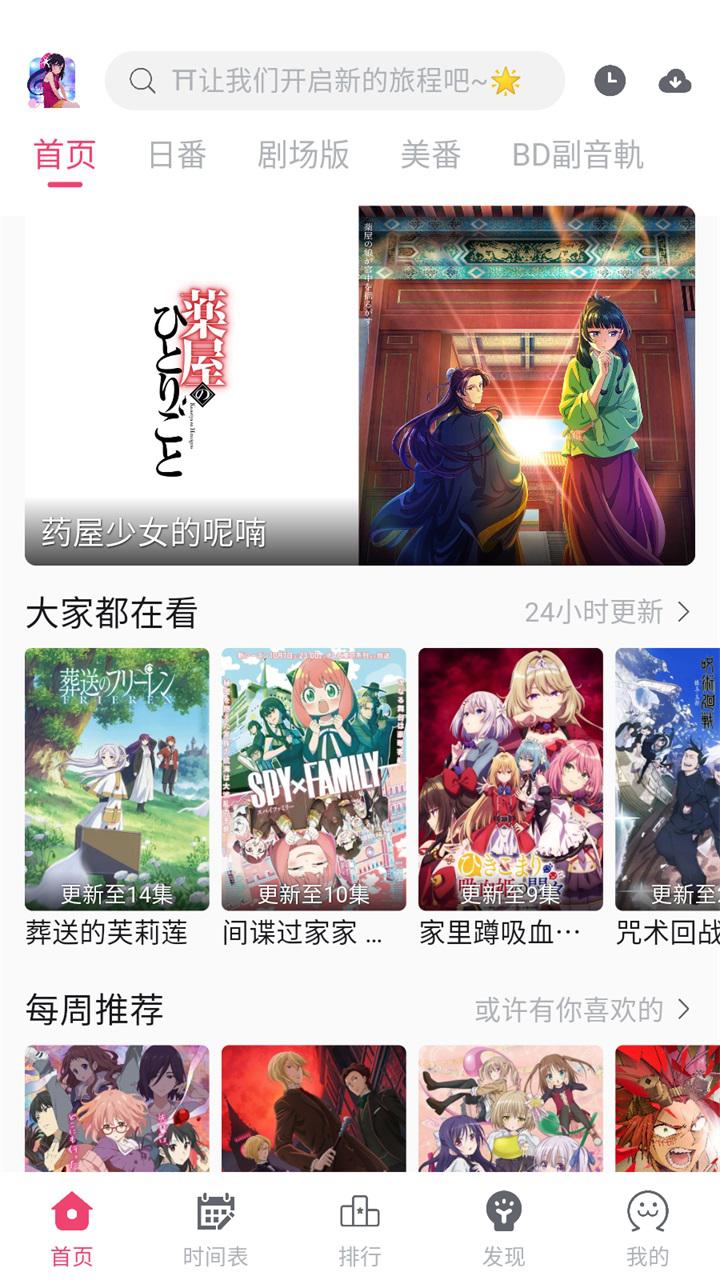Switch to the 剧场版 tab
This screenshot has height=1280, width=720.
click(303, 155)
